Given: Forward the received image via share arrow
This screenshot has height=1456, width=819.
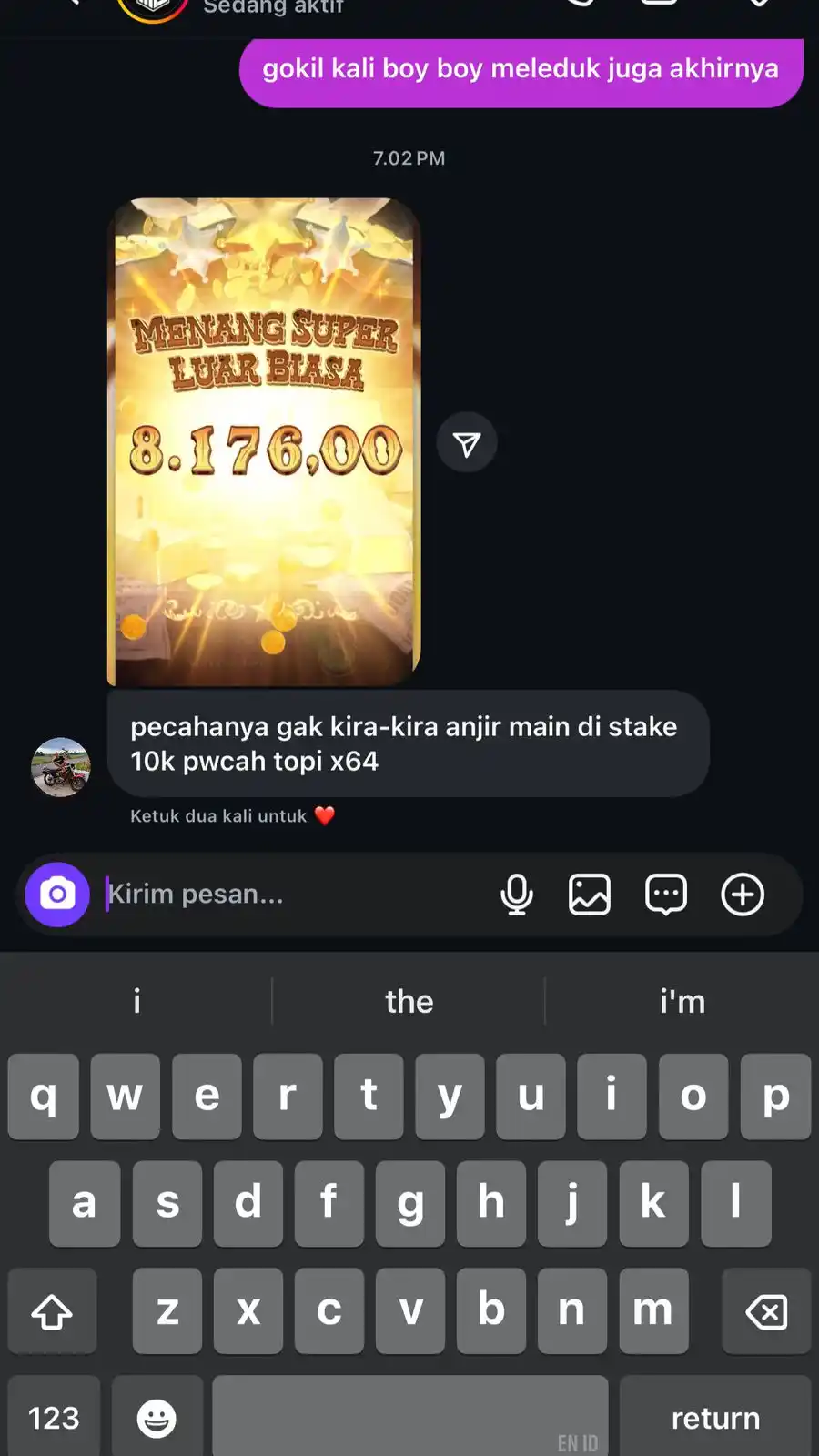Looking at the screenshot, I should tap(467, 444).
